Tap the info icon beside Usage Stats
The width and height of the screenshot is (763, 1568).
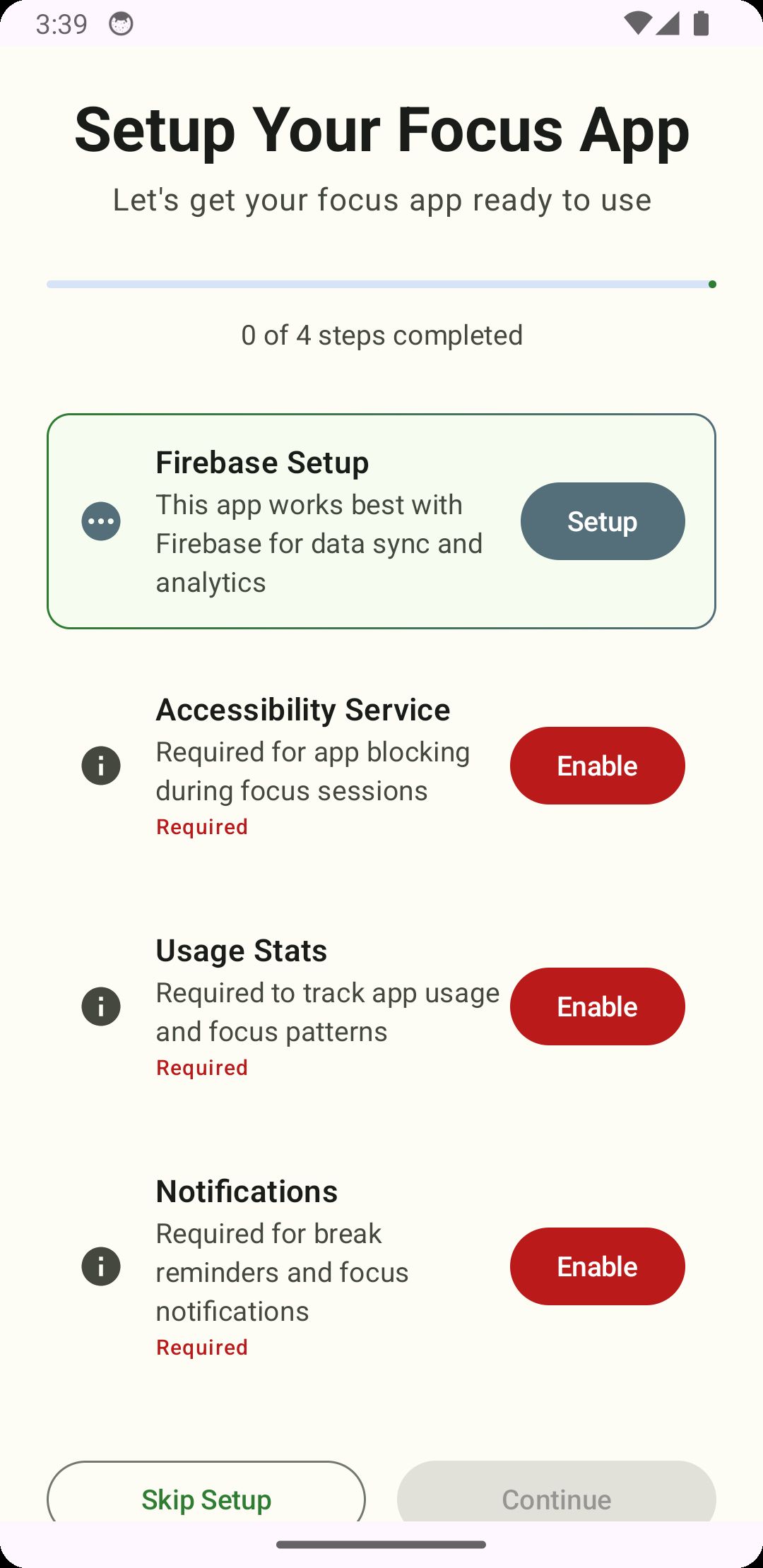point(101,1006)
